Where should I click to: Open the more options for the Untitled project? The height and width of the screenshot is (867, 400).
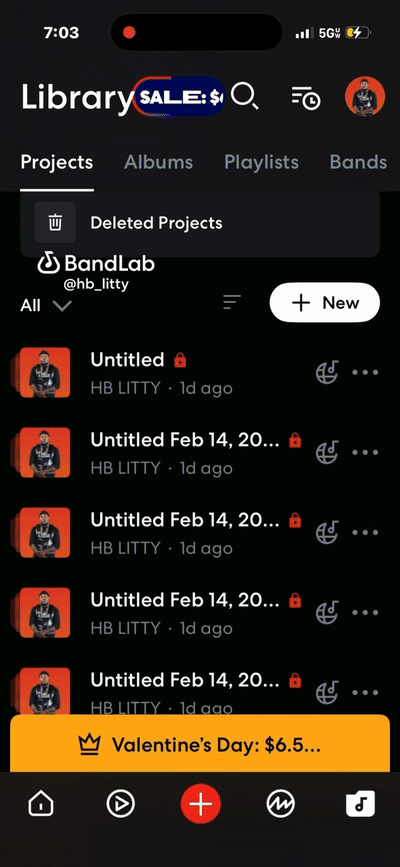coord(365,372)
